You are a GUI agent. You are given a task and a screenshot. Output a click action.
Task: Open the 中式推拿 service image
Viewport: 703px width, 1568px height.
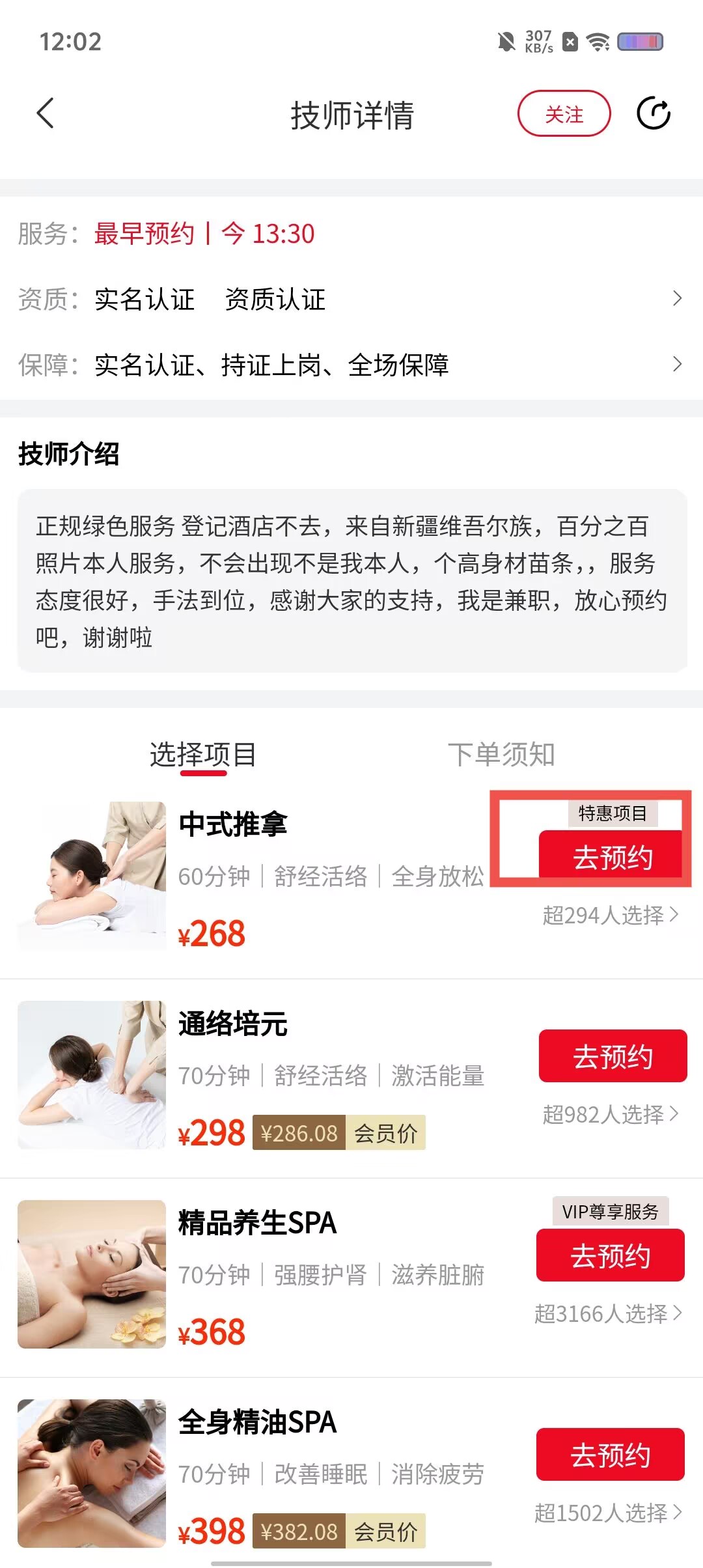[x=92, y=876]
